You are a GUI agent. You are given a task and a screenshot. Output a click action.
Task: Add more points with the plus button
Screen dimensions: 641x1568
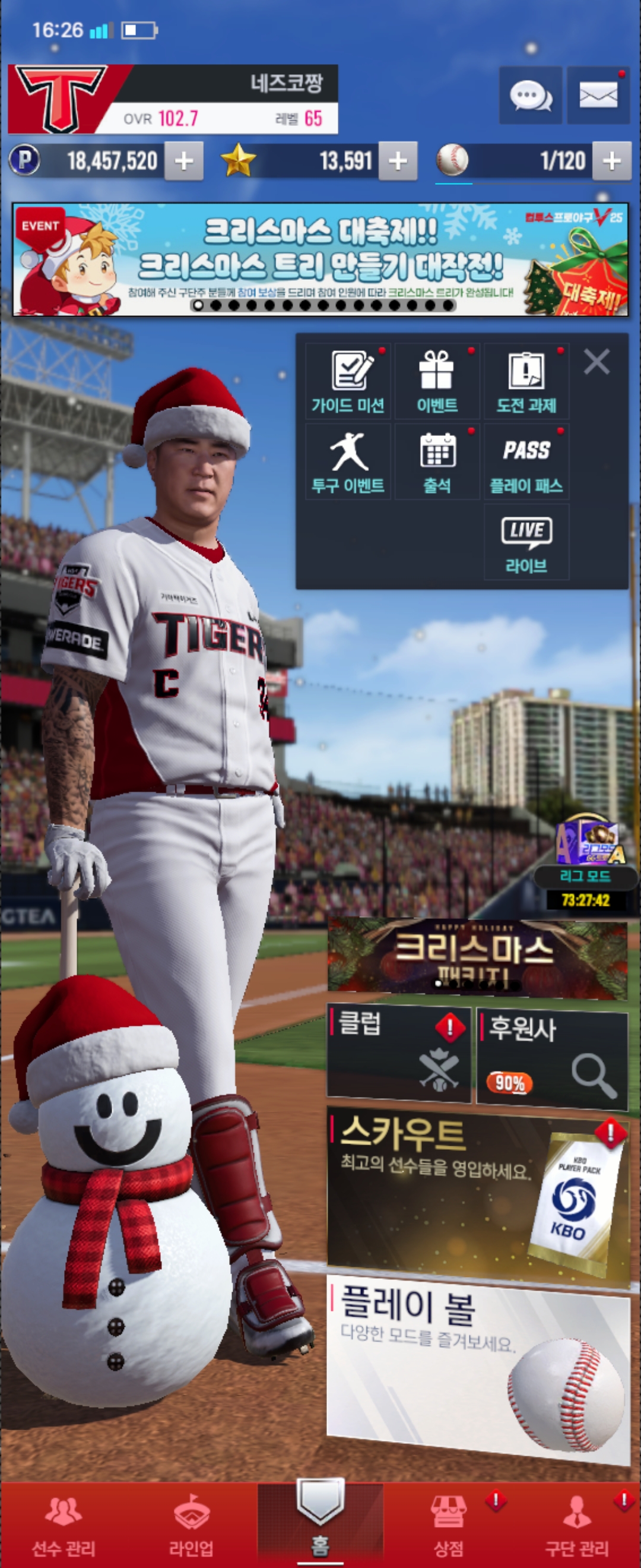pos(183,162)
